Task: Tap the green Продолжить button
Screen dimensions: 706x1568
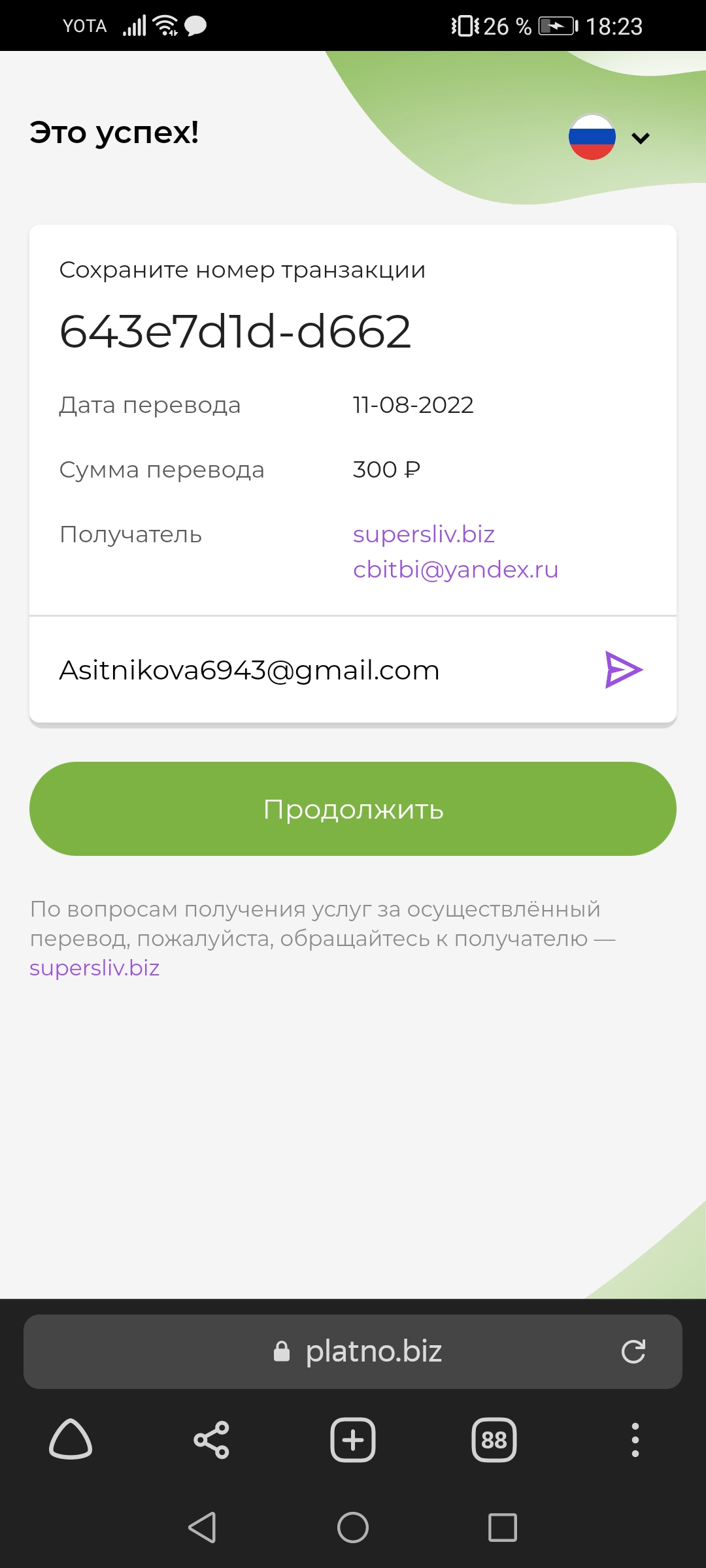Action: (353, 809)
